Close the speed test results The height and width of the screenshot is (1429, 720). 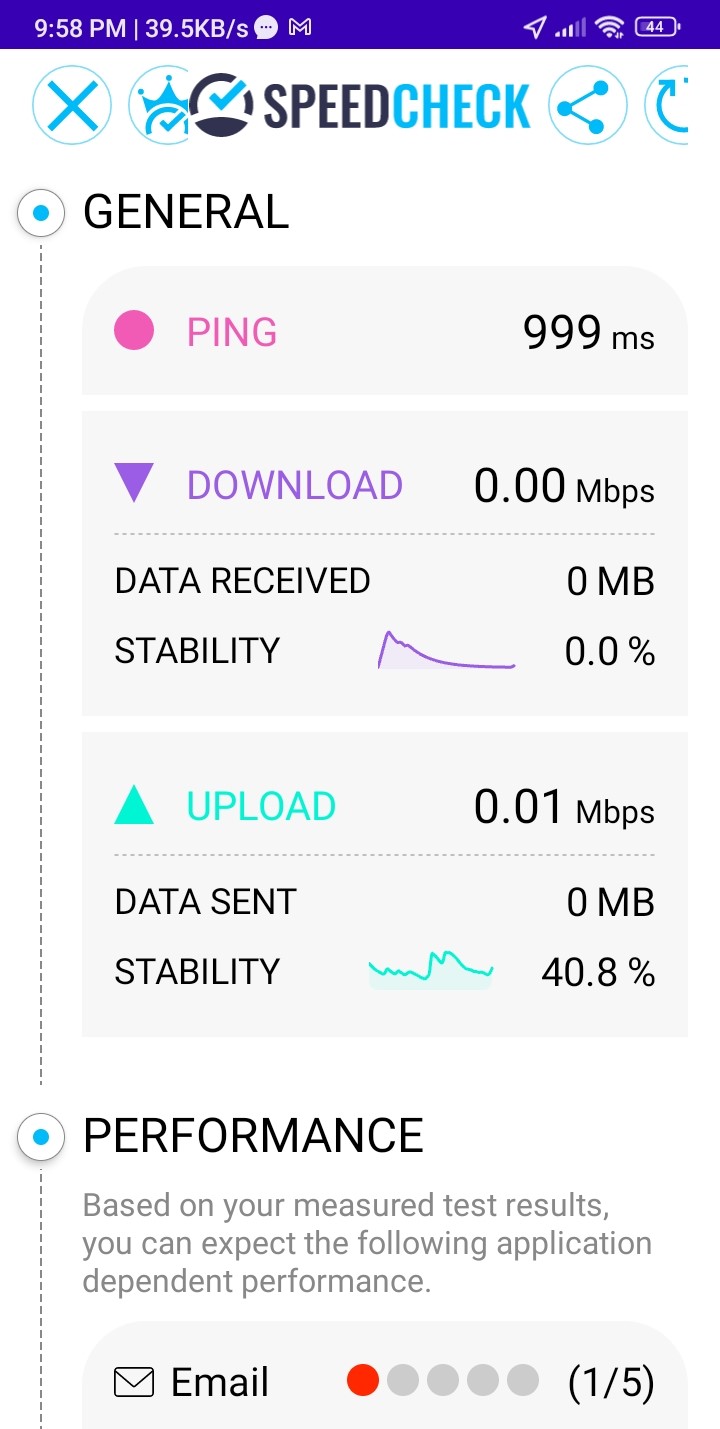pyautogui.click(x=72, y=105)
